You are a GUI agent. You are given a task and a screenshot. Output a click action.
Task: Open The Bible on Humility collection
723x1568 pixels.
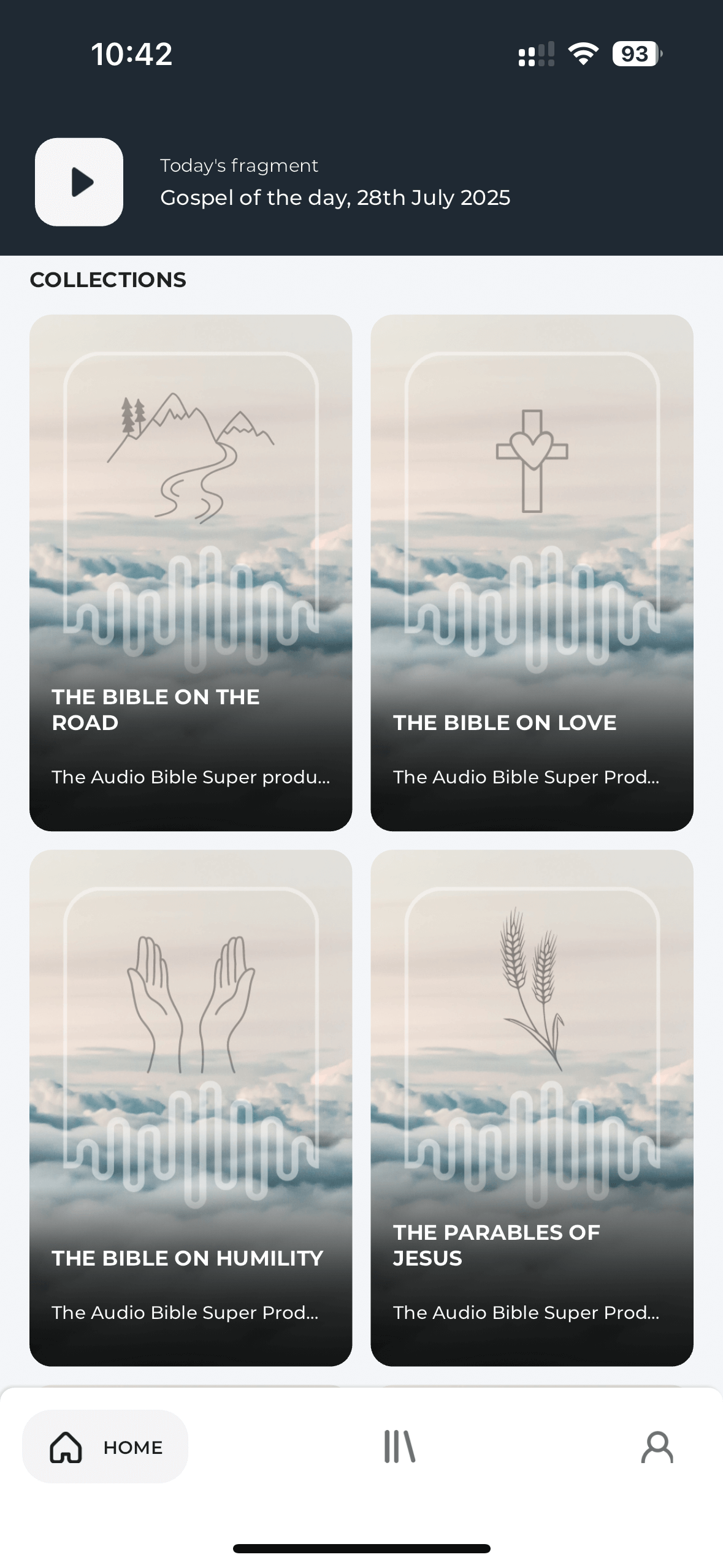191,1107
